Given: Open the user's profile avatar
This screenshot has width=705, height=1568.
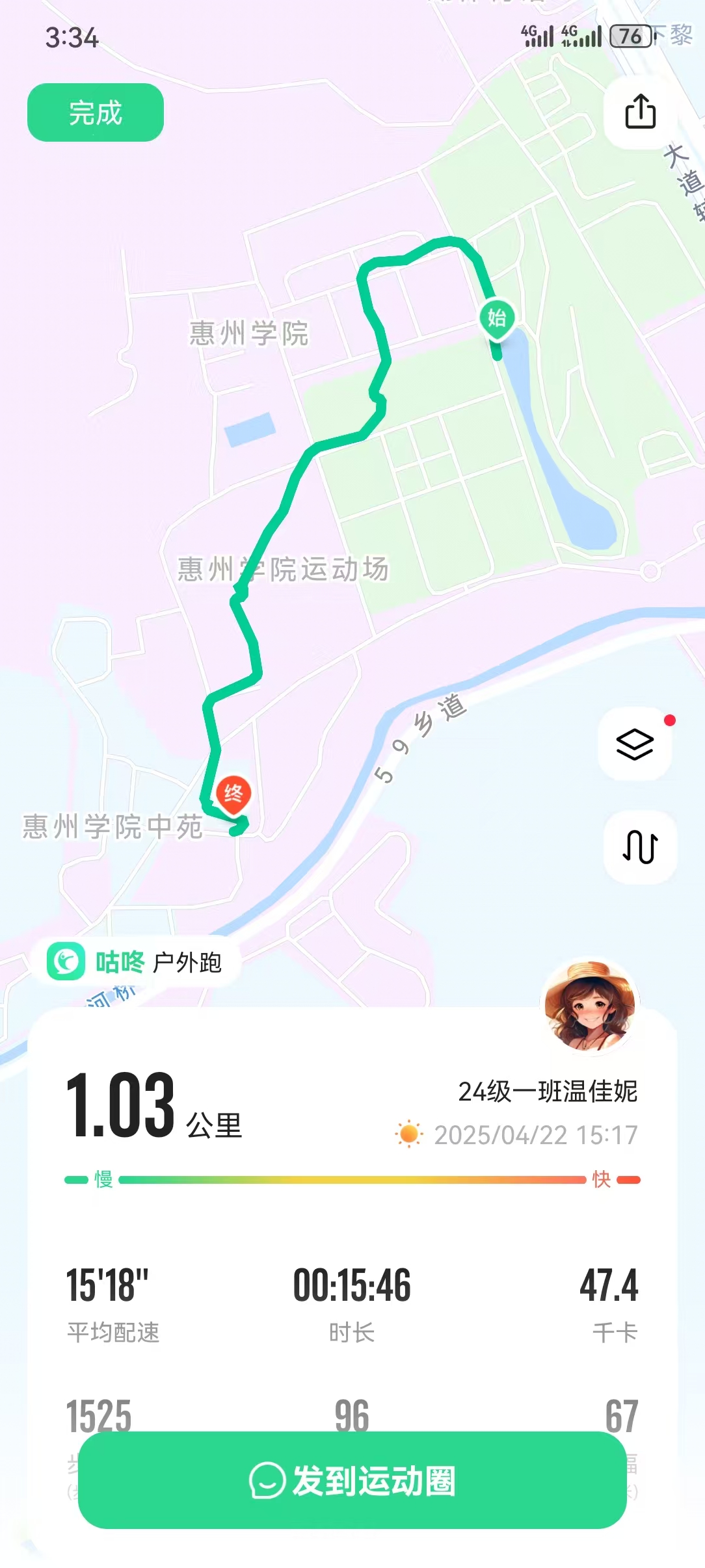Looking at the screenshot, I should (590, 1007).
